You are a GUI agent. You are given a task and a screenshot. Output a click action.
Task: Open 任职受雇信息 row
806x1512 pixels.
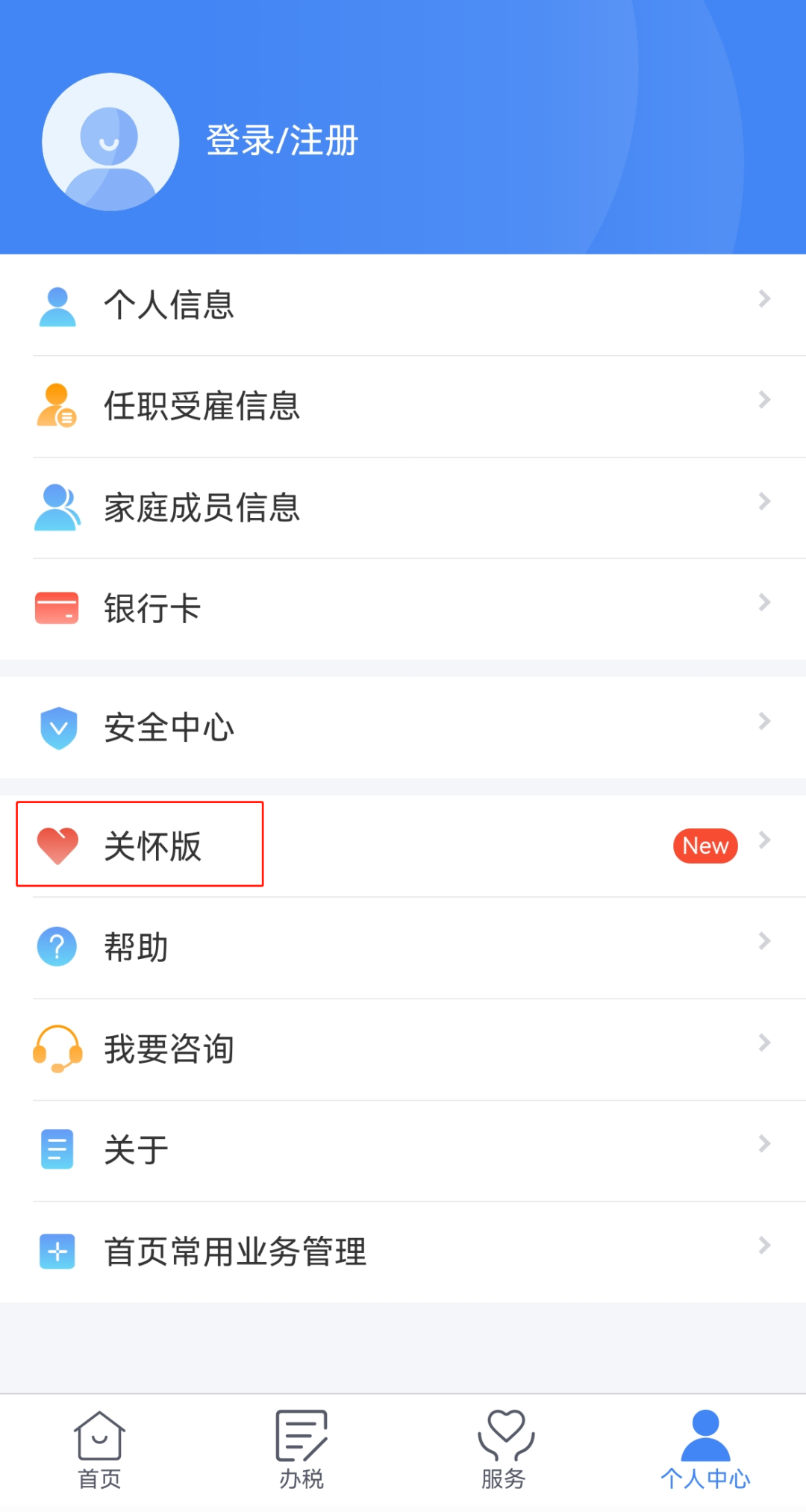tap(403, 407)
